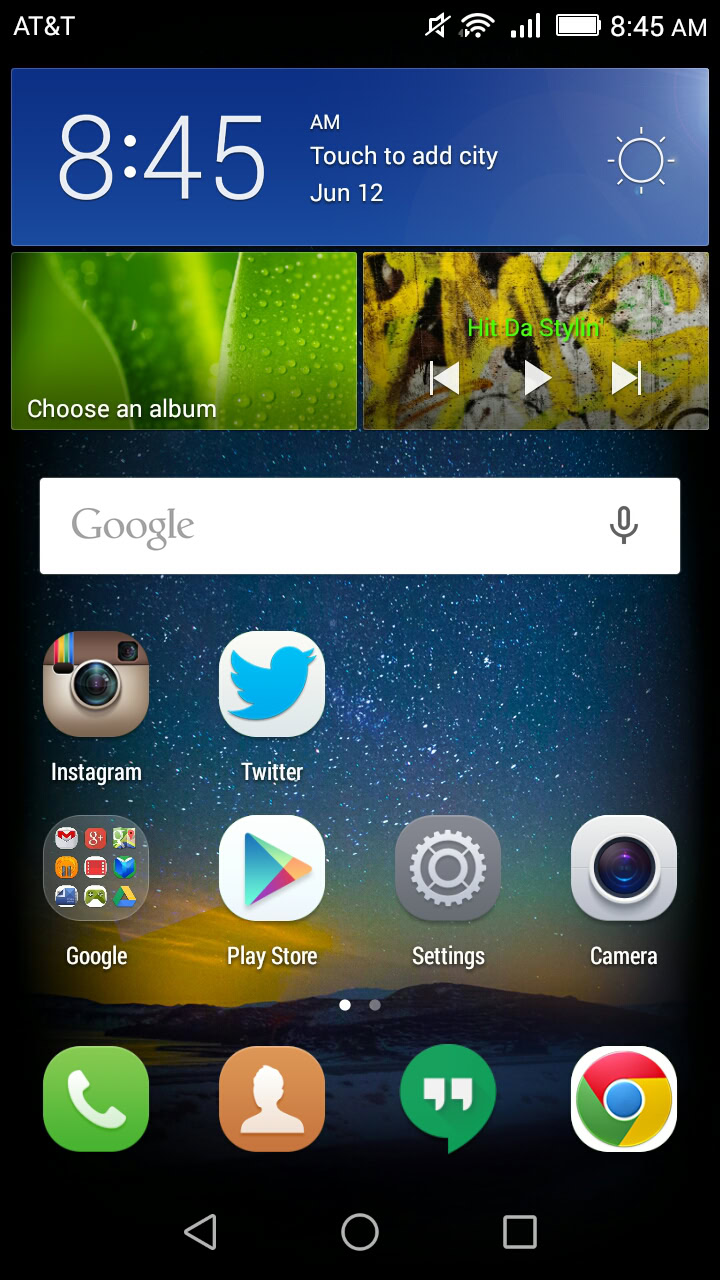Open recent apps from navigation bar

point(519,1232)
